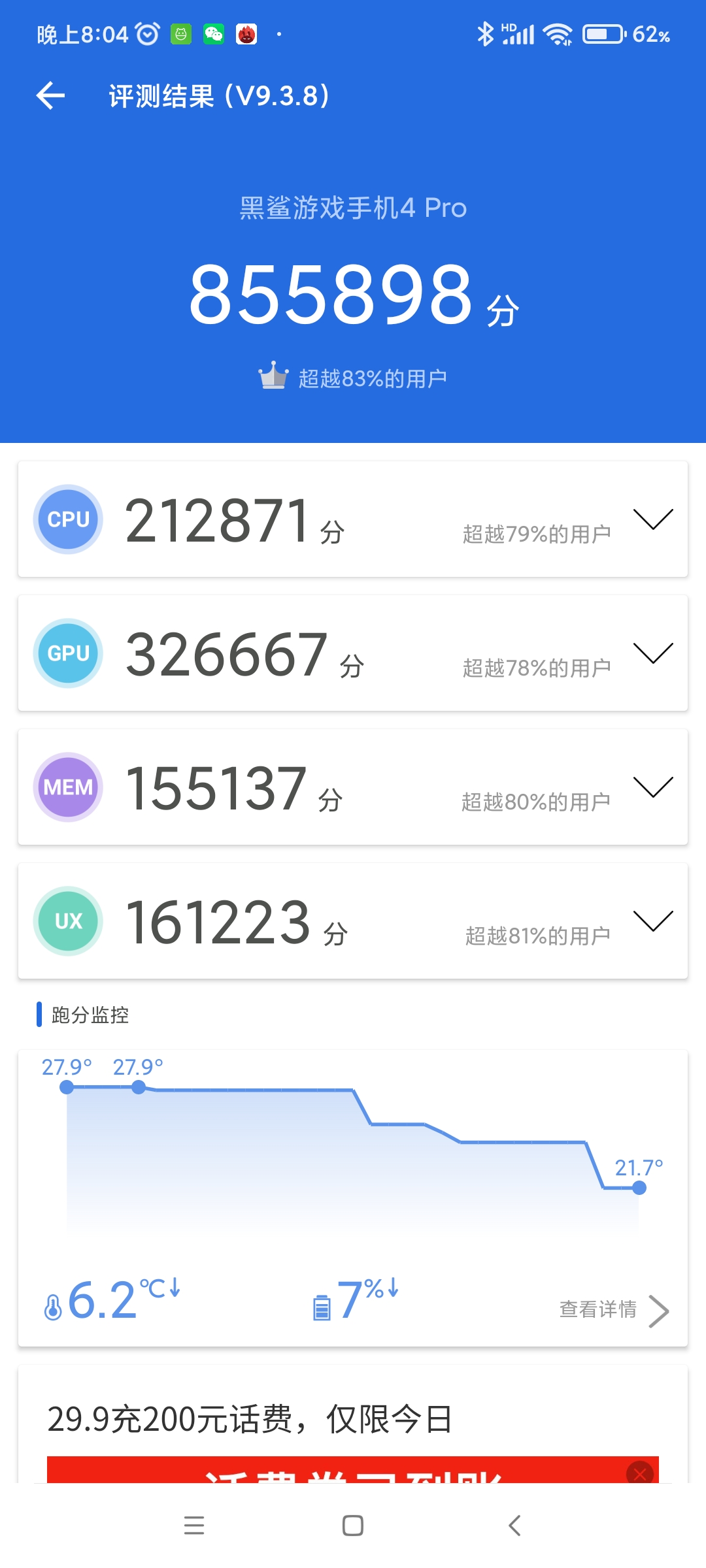Open the 29.9充200元话费 ad card
706x1568 pixels.
click(x=353, y=1424)
